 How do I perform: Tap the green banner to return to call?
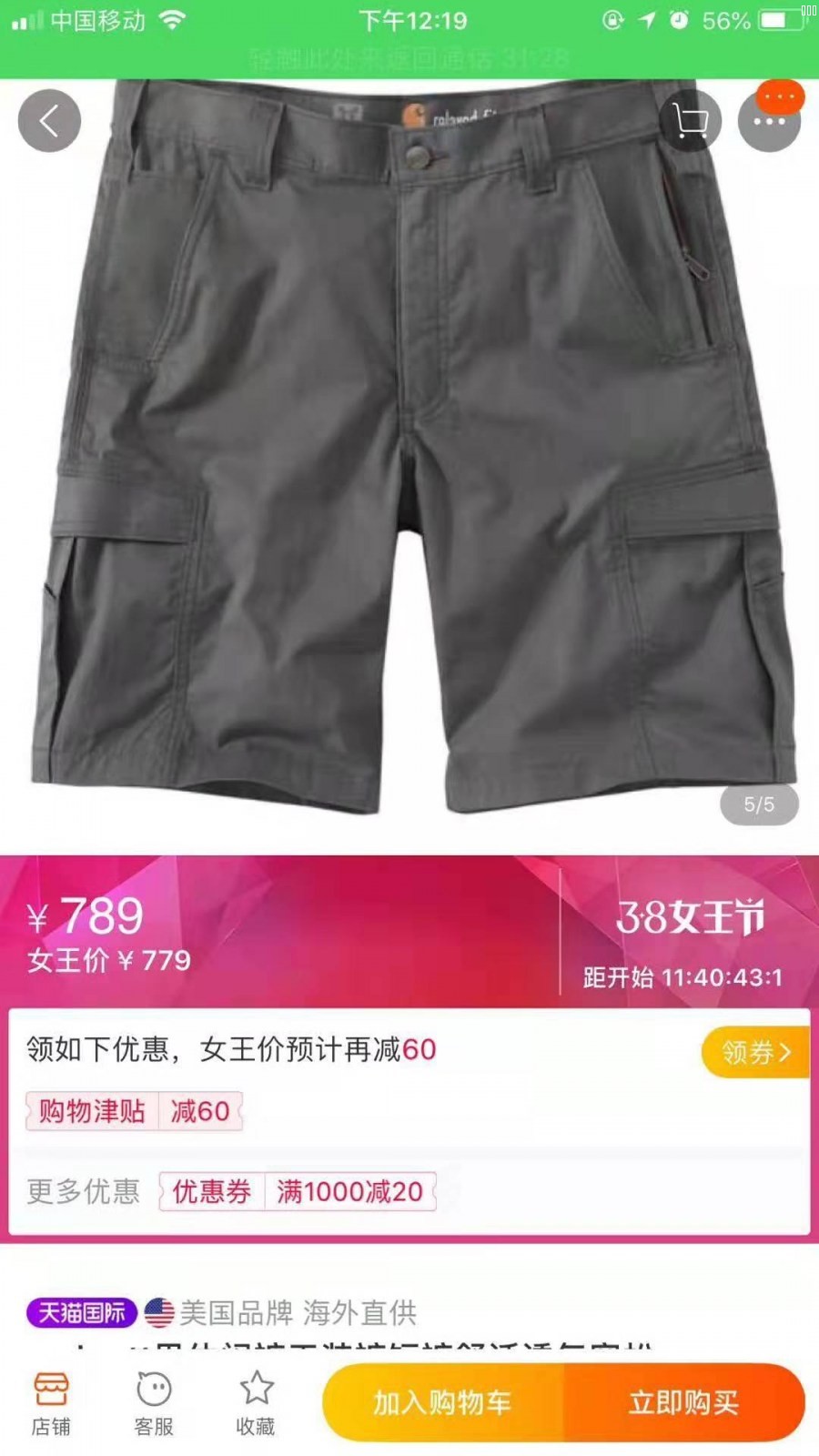pos(409,60)
